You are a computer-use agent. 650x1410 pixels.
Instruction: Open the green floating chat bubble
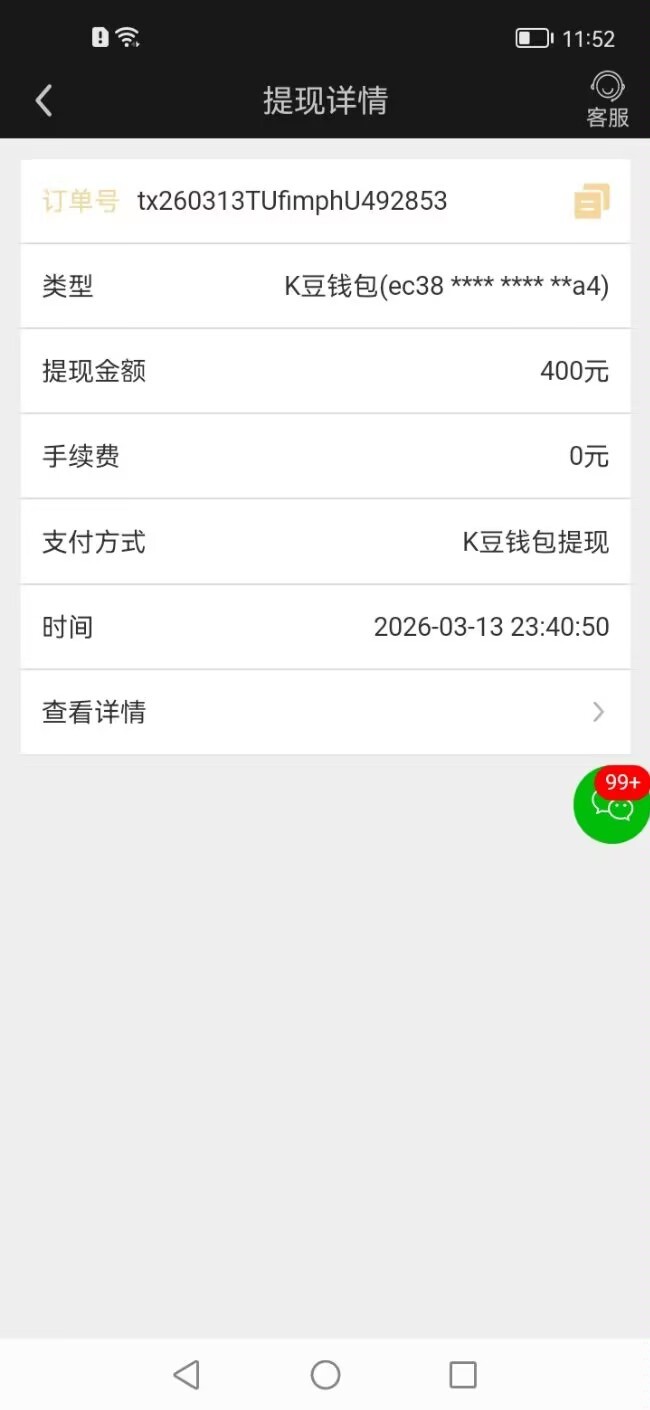click(612, 805)
